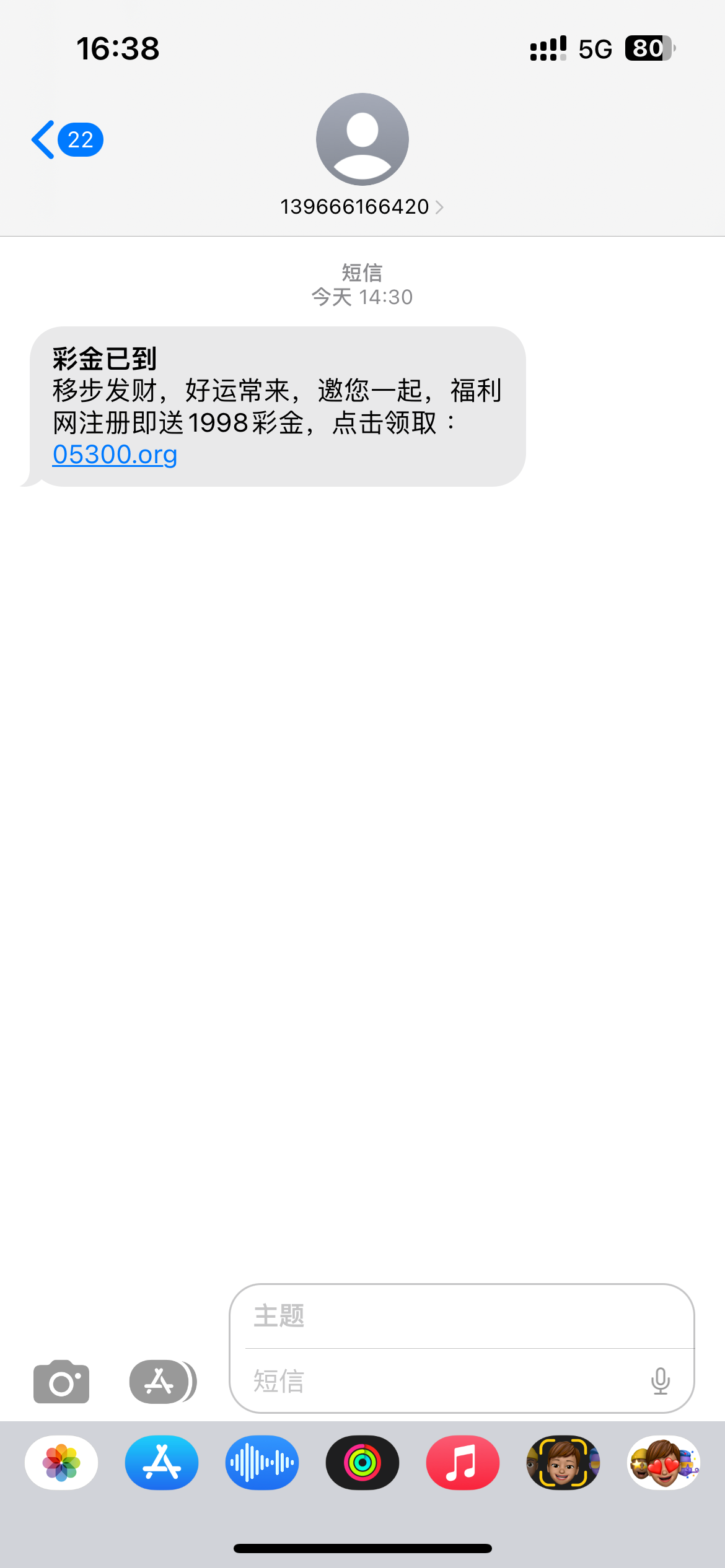Open the Fitness activity rings app
The height and width of the screenshot is (1568, 725).
(x=362, y=1463)
